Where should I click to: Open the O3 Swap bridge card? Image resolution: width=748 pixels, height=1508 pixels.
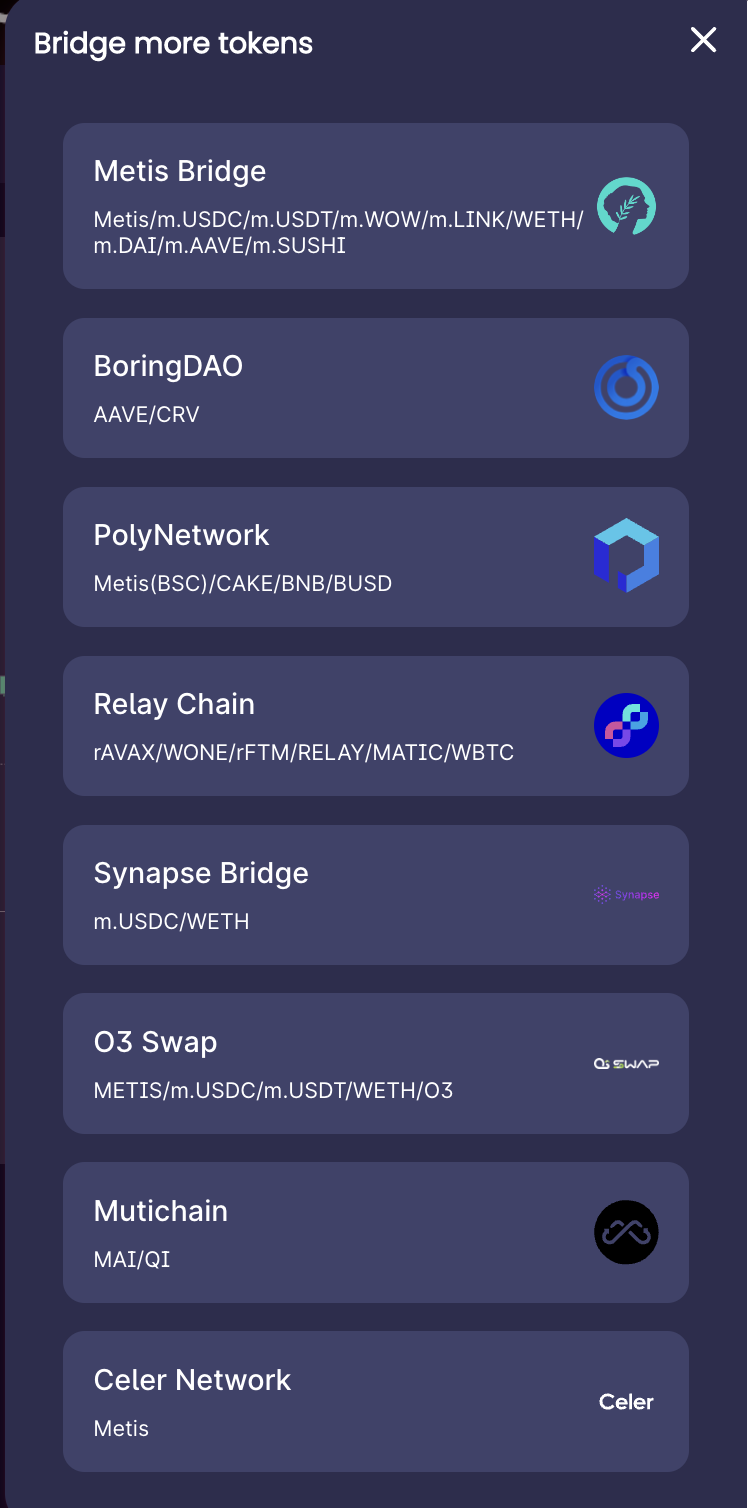(375, 1063)
